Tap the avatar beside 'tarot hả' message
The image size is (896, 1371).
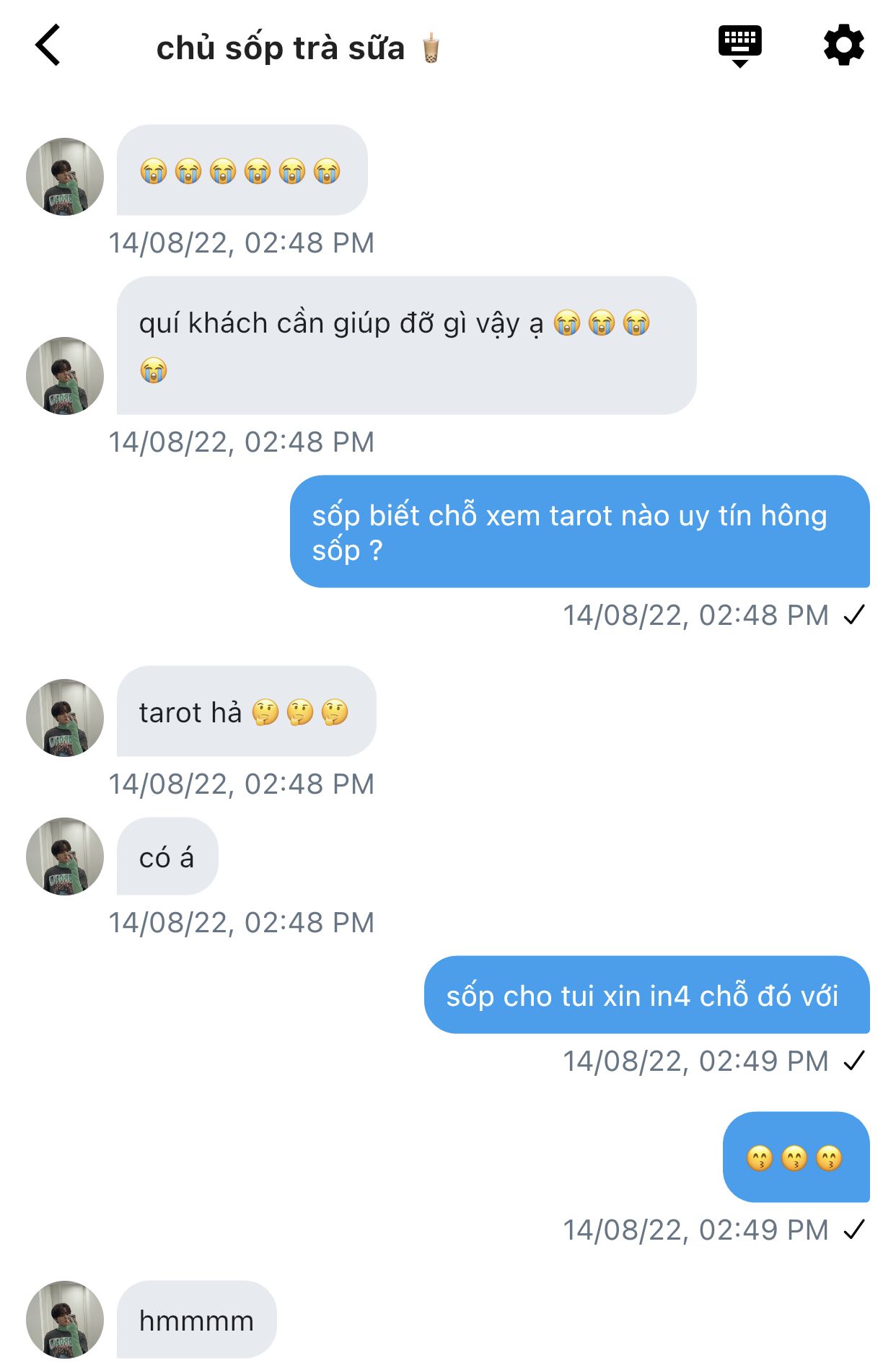(65, 717)
